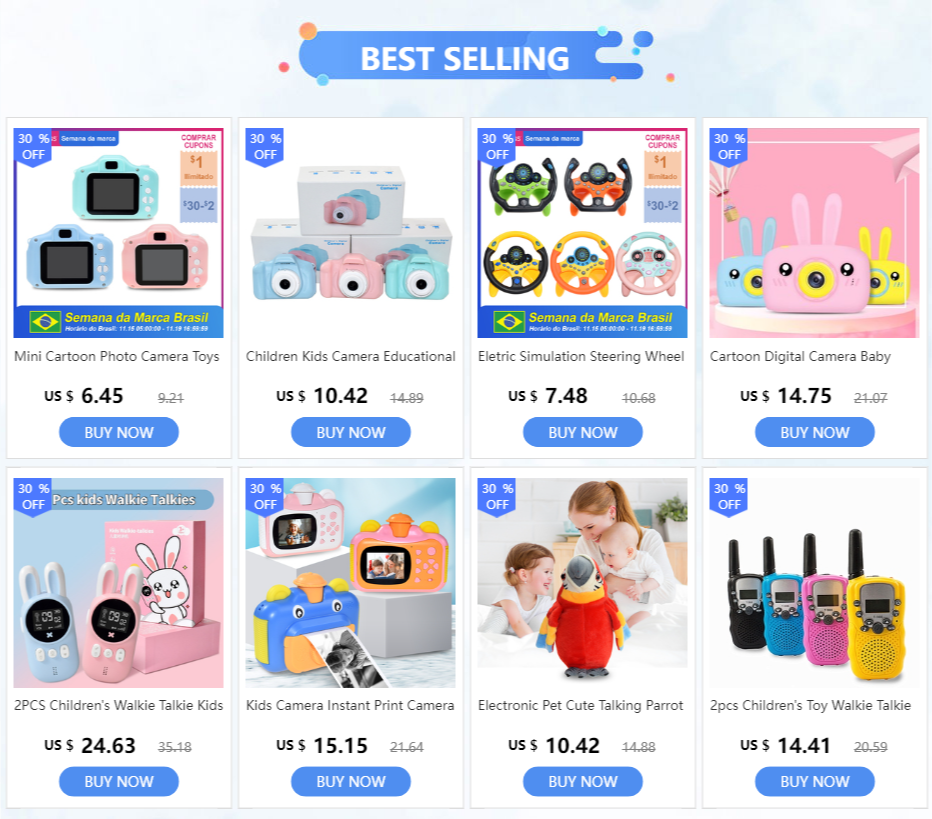Open the Mini Cartoon Photo Camera Toys product image
This screenshot has width=932, height=819.
tap(119, 233)
